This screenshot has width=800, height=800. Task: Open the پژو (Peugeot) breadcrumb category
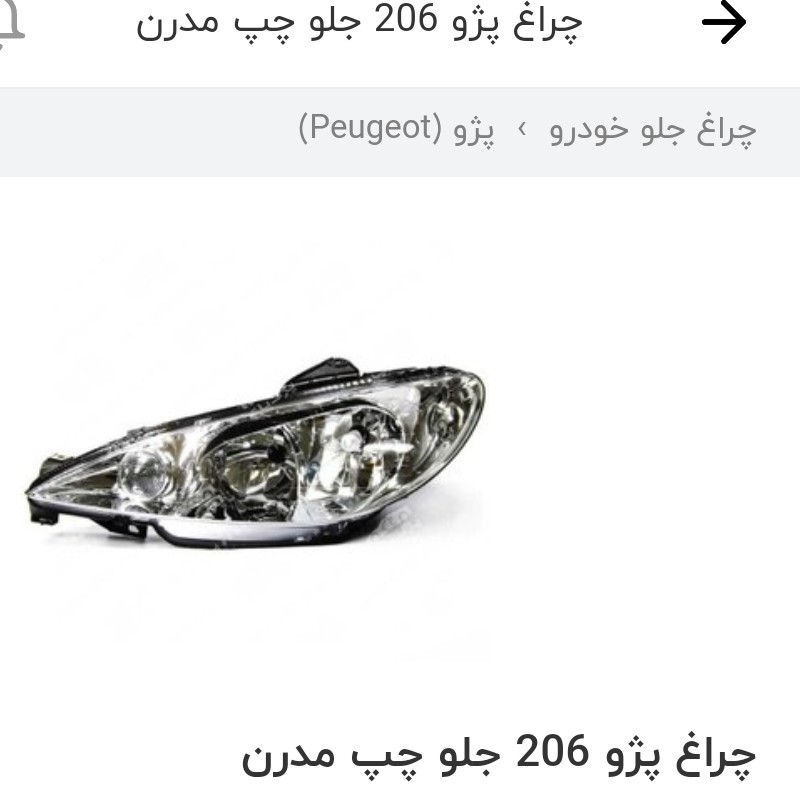[396, 130]
